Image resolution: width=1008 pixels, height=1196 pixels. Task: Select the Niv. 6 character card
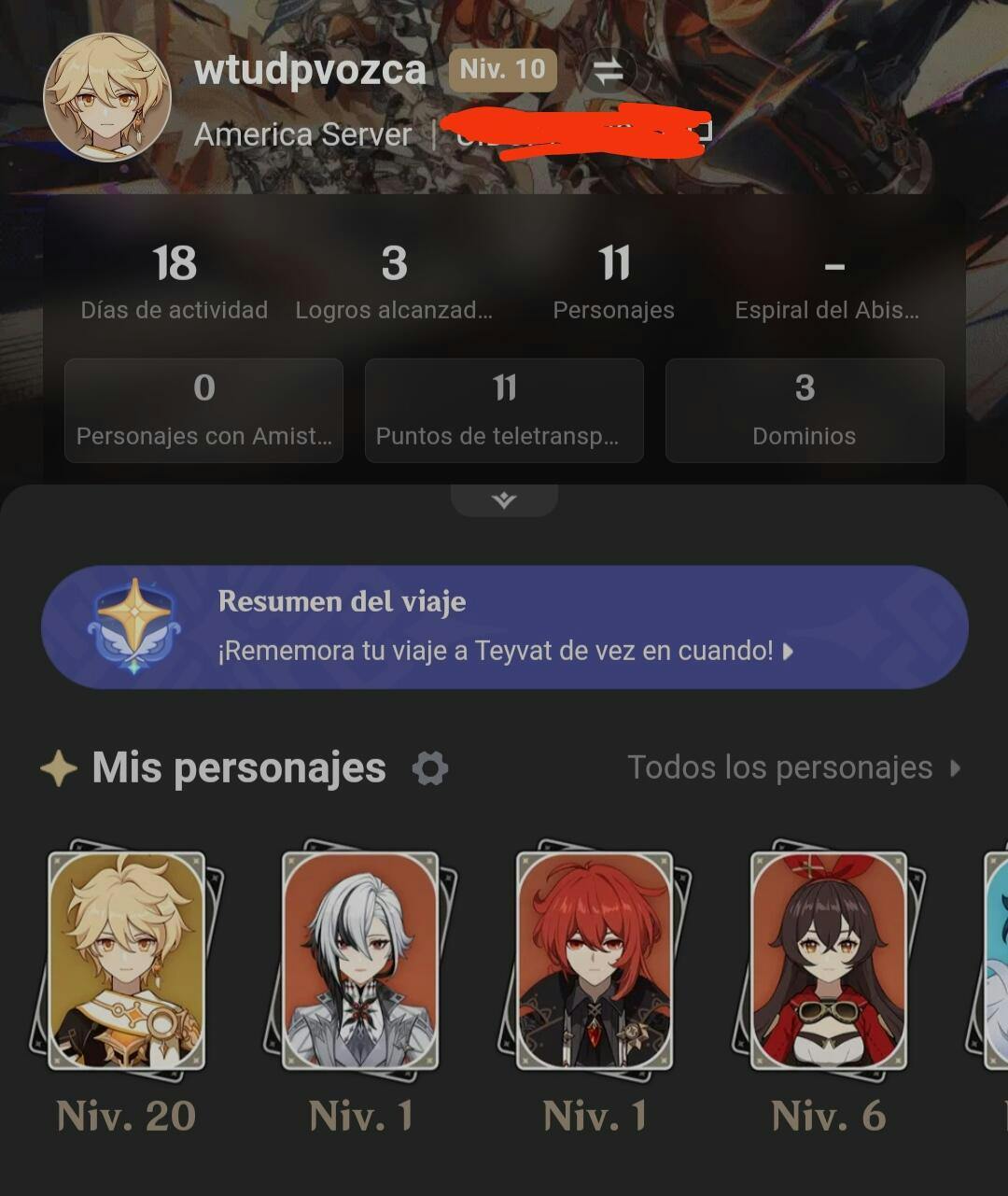829,960
